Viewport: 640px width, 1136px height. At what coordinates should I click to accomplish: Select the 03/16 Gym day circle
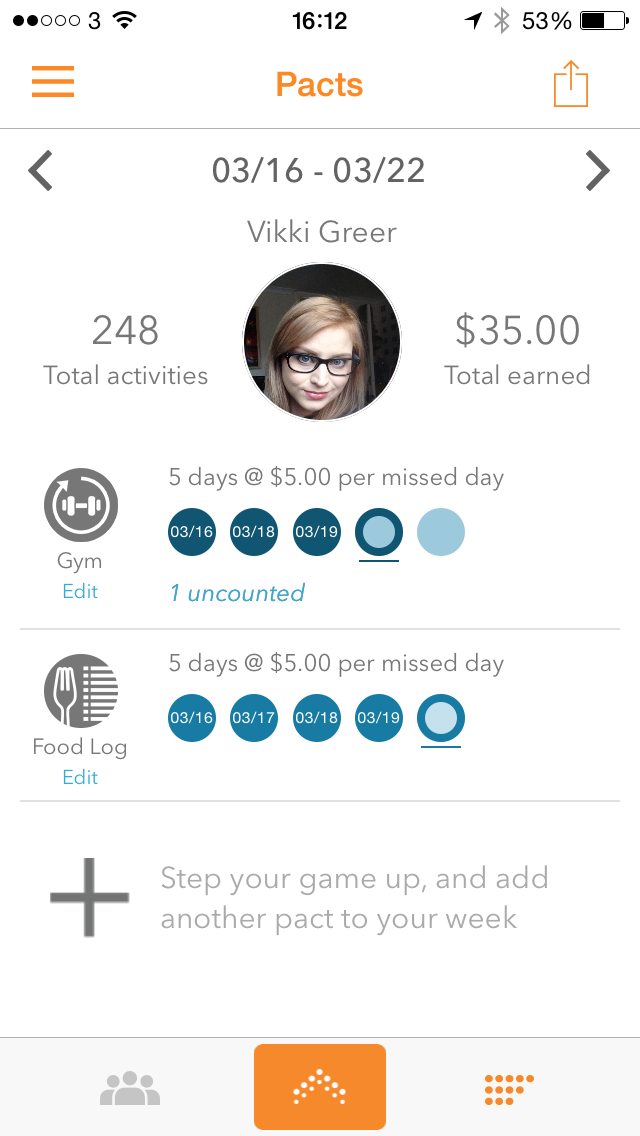pos(191,532)
